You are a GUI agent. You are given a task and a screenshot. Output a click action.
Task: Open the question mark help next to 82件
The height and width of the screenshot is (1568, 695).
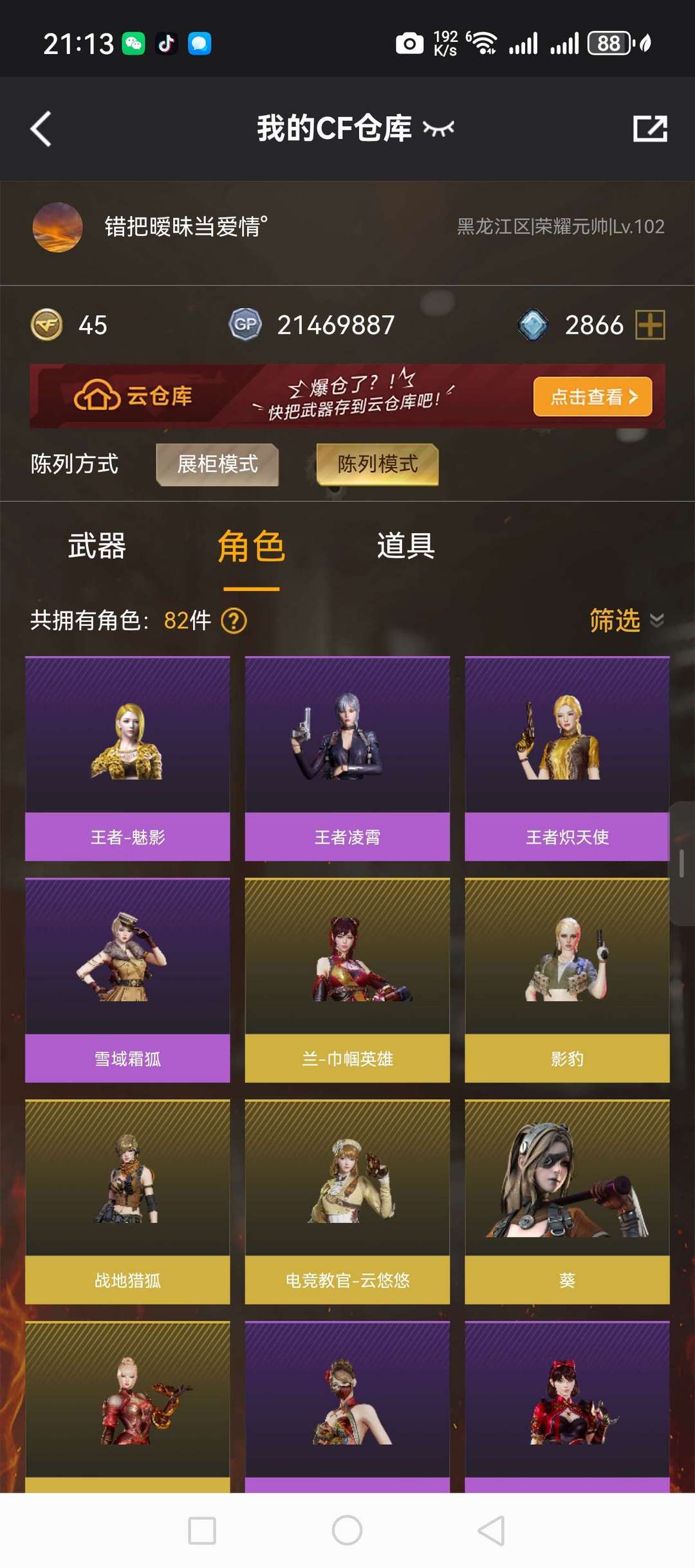tap(234, 621)
